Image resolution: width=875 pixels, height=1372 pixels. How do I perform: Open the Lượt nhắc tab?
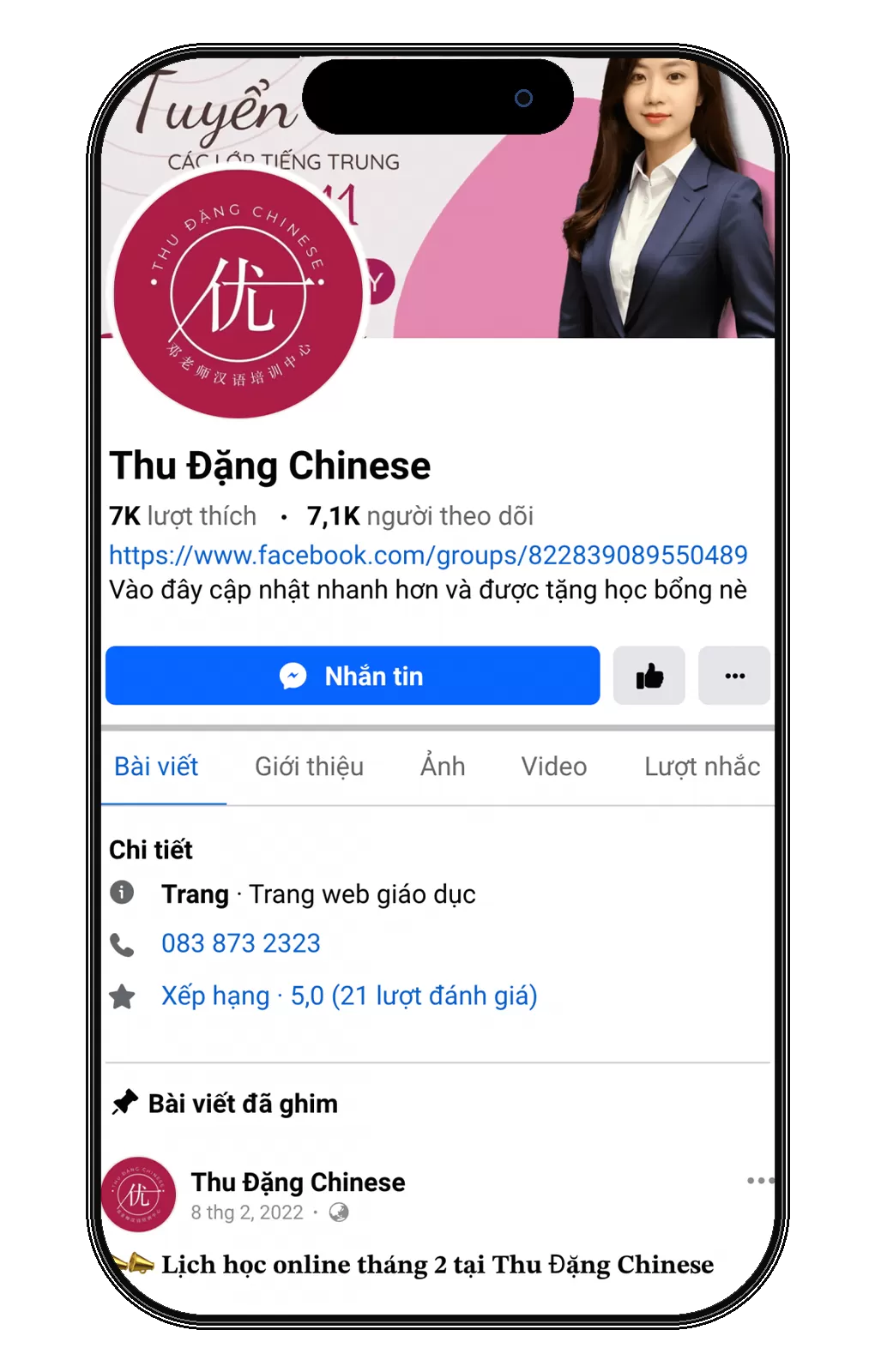(702, 767)
